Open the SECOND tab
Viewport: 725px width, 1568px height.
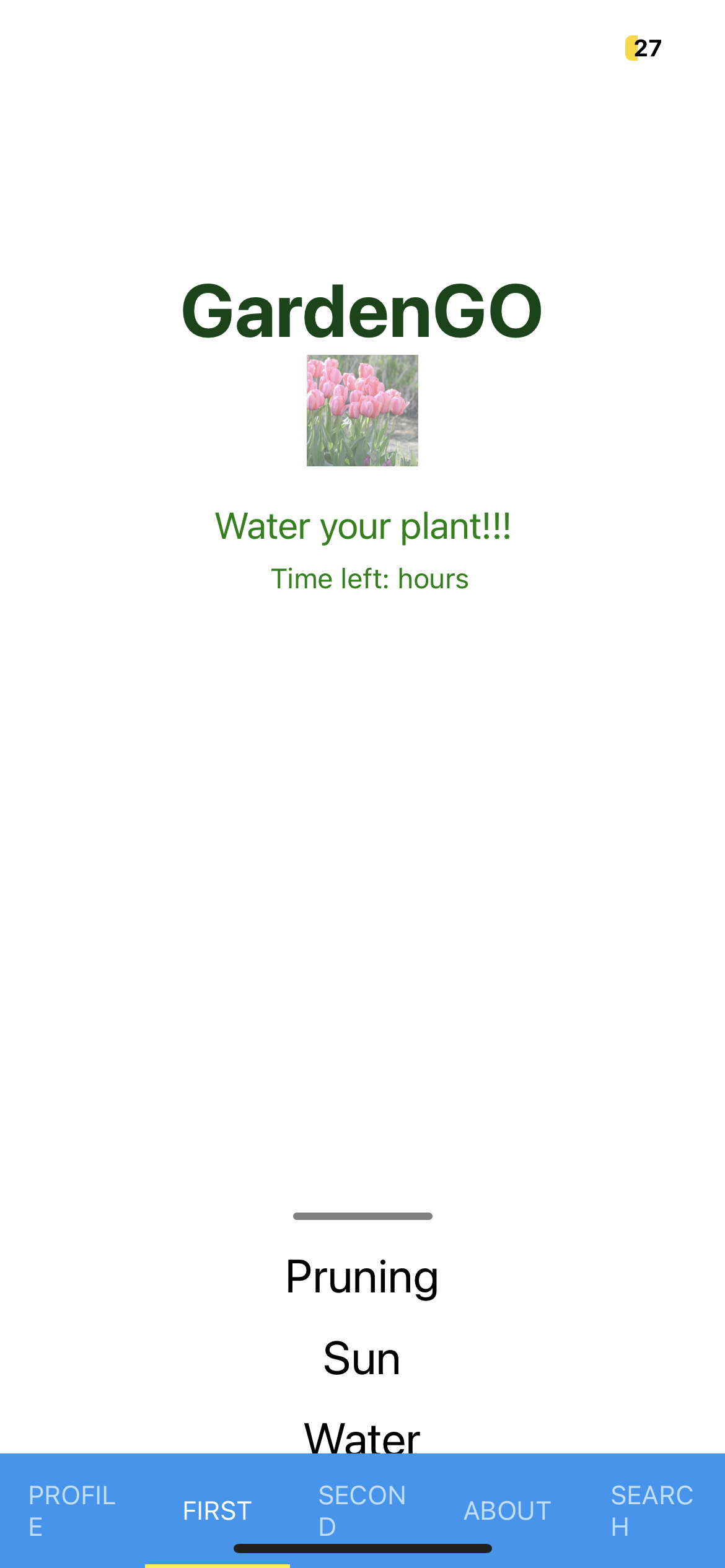362,1510
